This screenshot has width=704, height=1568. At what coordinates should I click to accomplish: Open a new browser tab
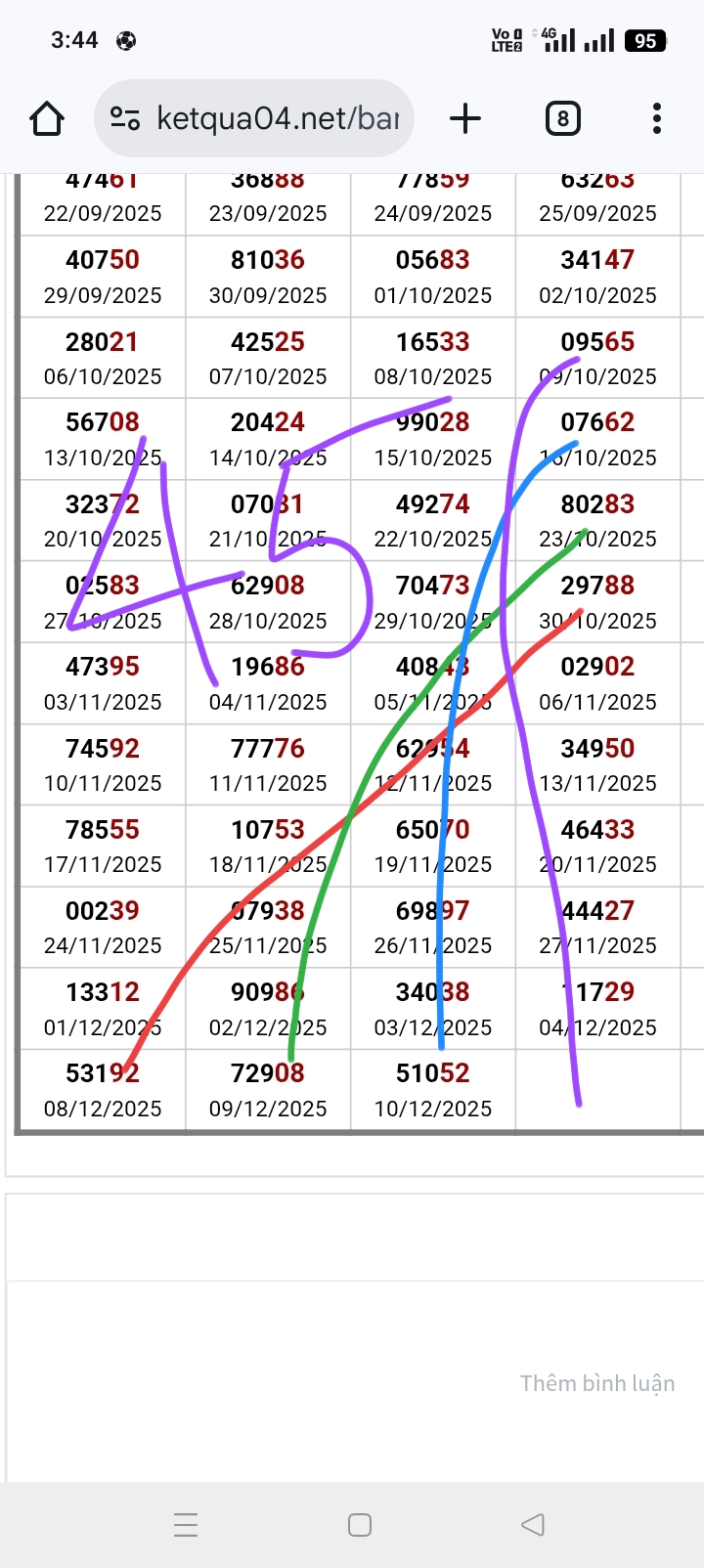click(465, 119)
